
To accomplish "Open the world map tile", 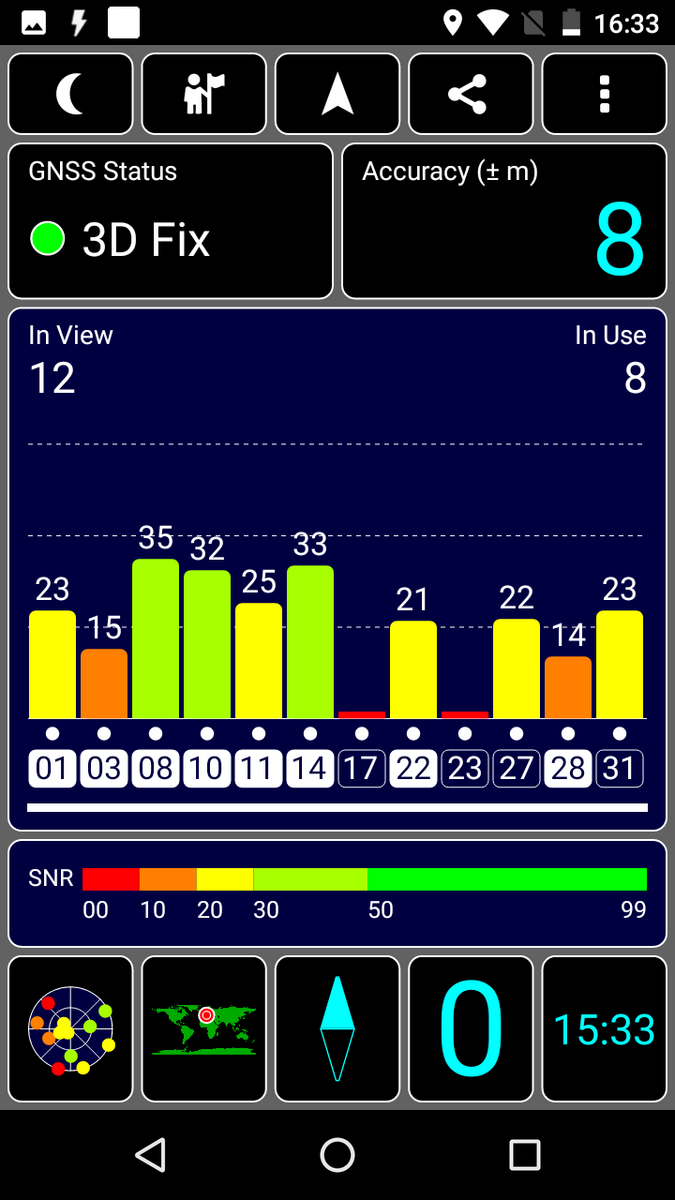I will pos(204,1029).
